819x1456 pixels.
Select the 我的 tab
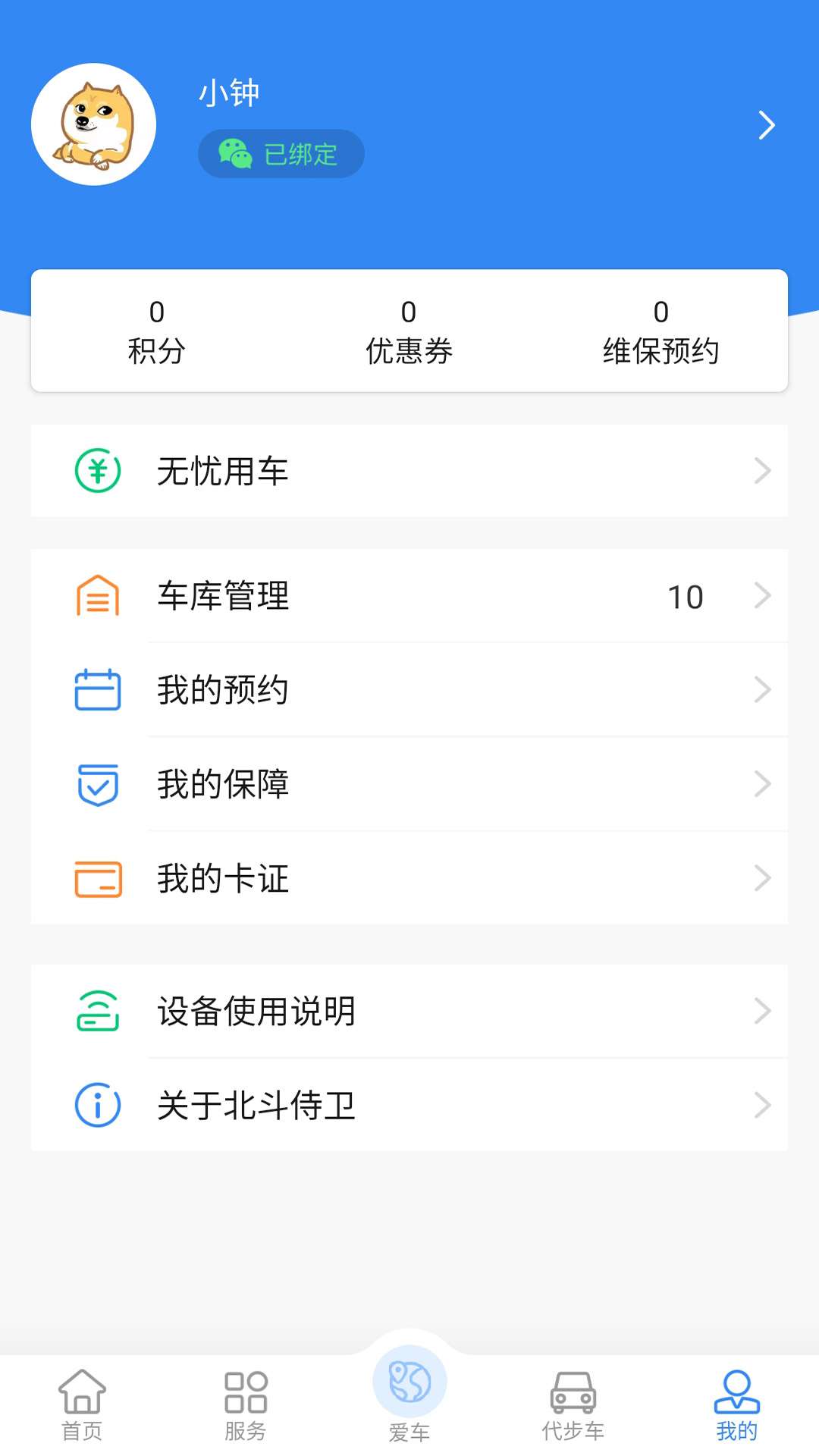click(736, 1405)
